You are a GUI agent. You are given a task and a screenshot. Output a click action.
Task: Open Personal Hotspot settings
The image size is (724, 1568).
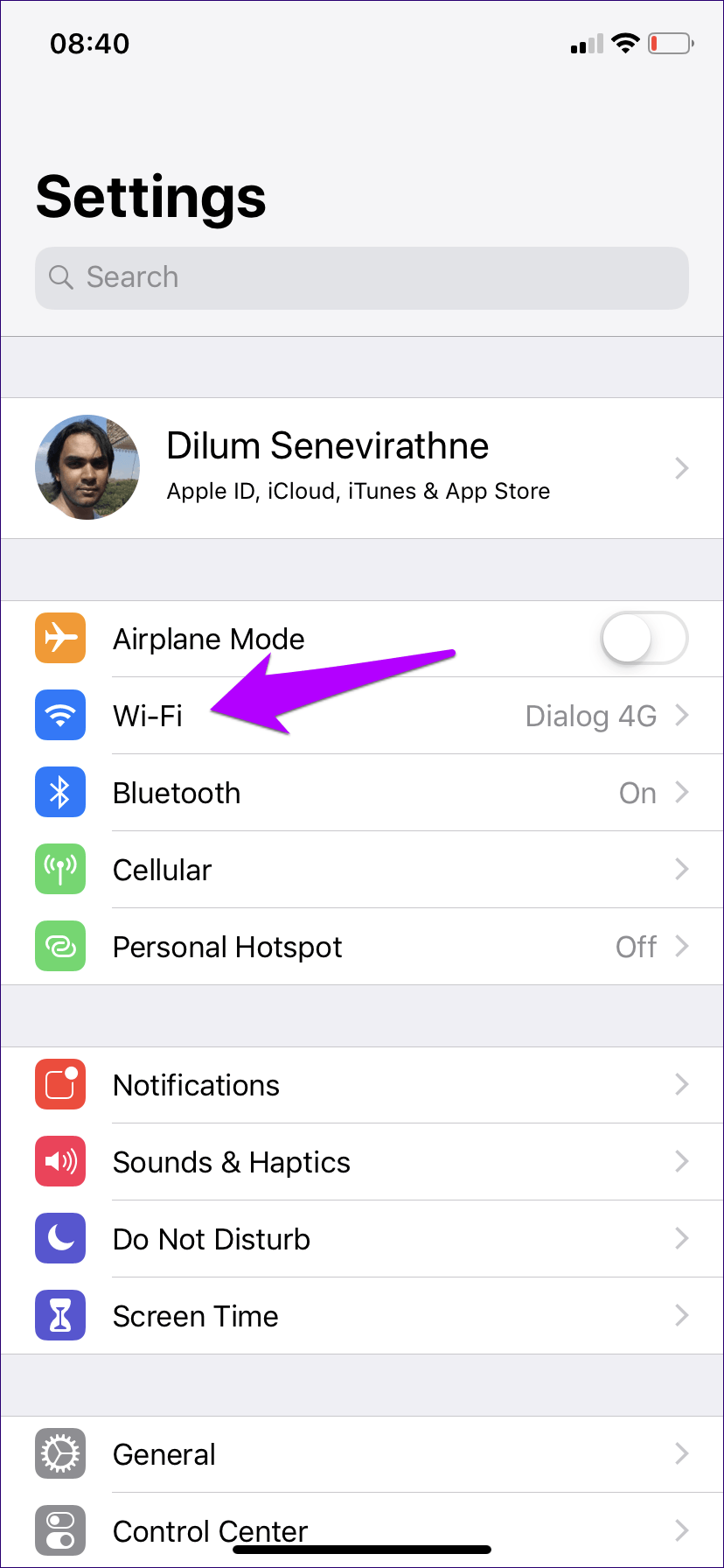[x=361, y=947]
